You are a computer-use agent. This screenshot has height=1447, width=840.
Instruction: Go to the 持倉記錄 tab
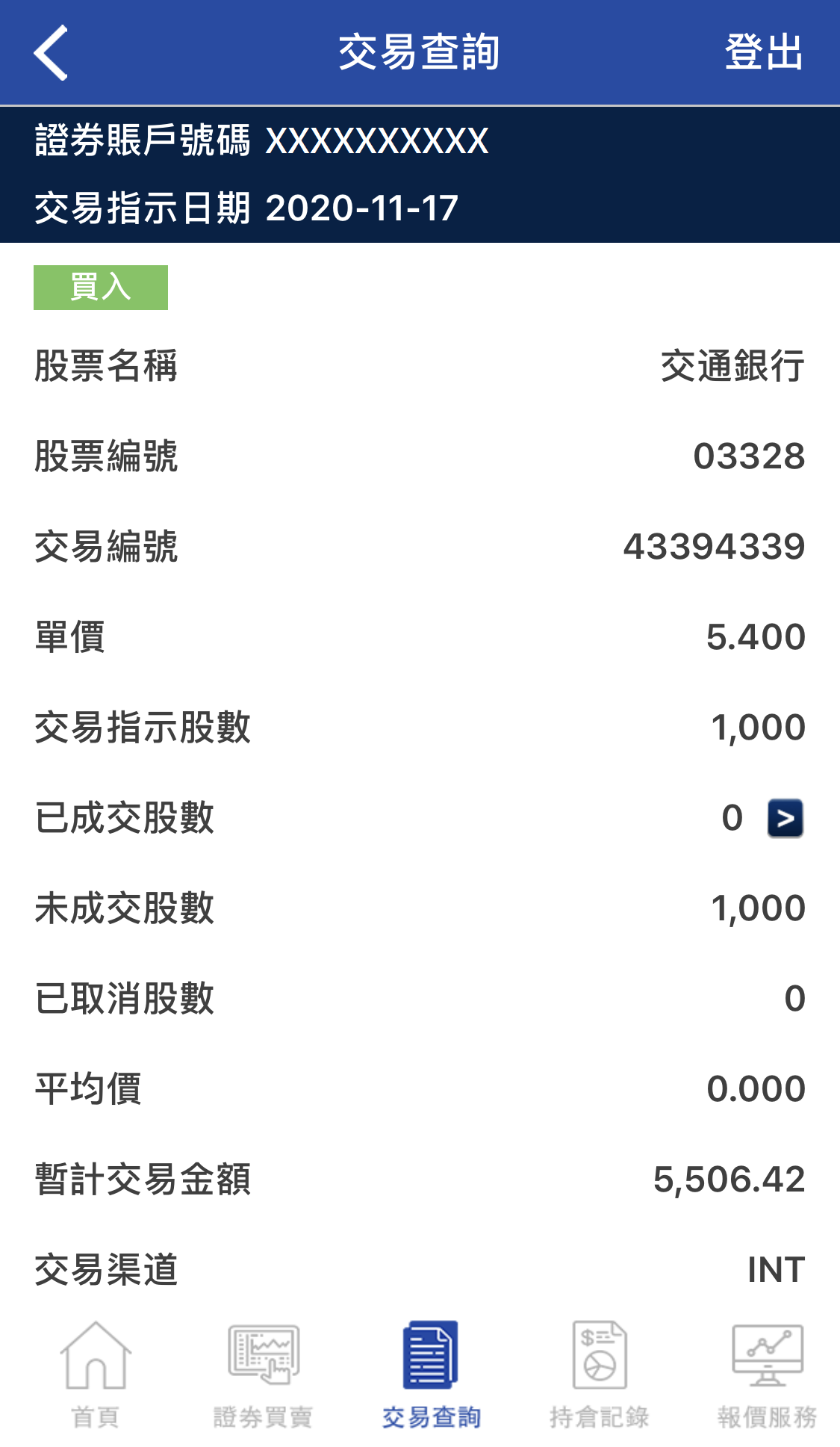[x=599, y=1375]
